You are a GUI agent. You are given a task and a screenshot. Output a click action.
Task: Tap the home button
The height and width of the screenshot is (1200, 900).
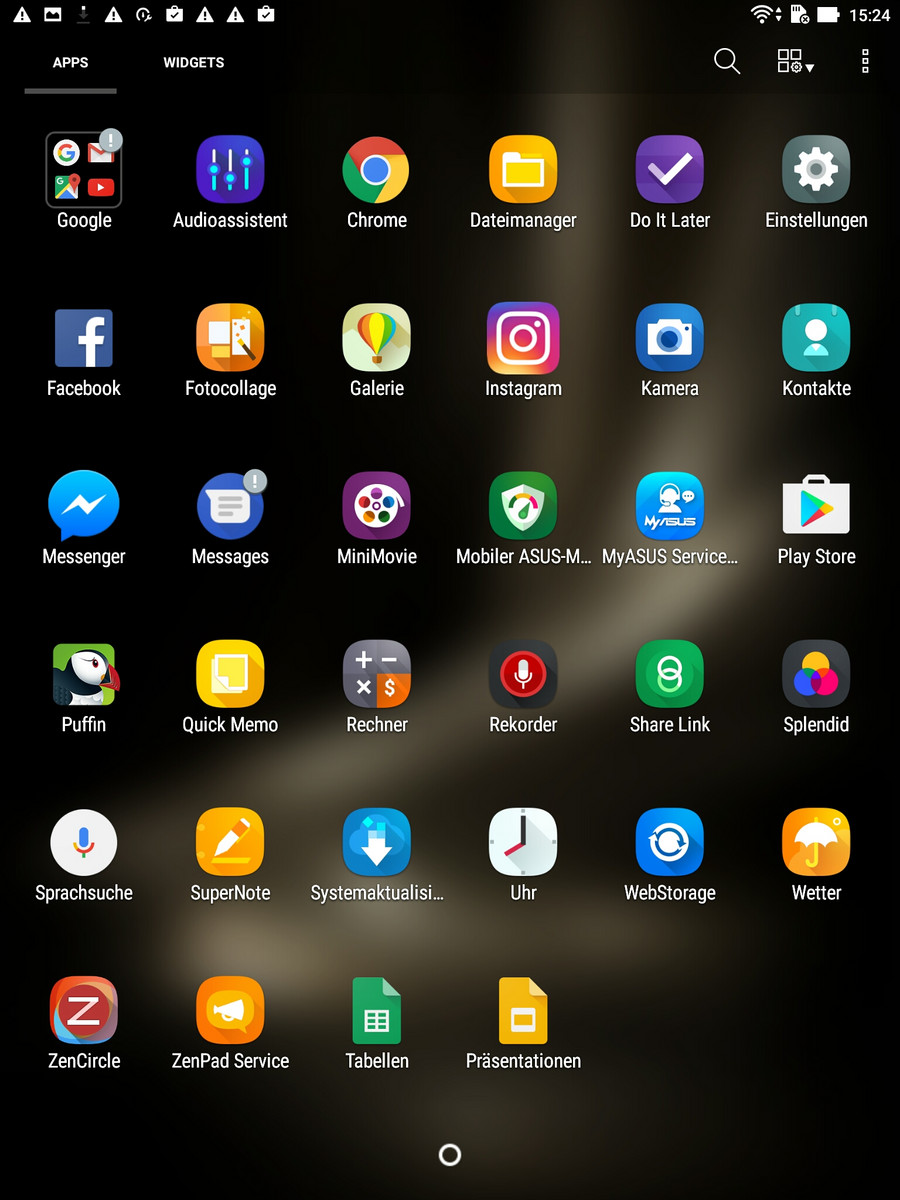point(450,1155)
